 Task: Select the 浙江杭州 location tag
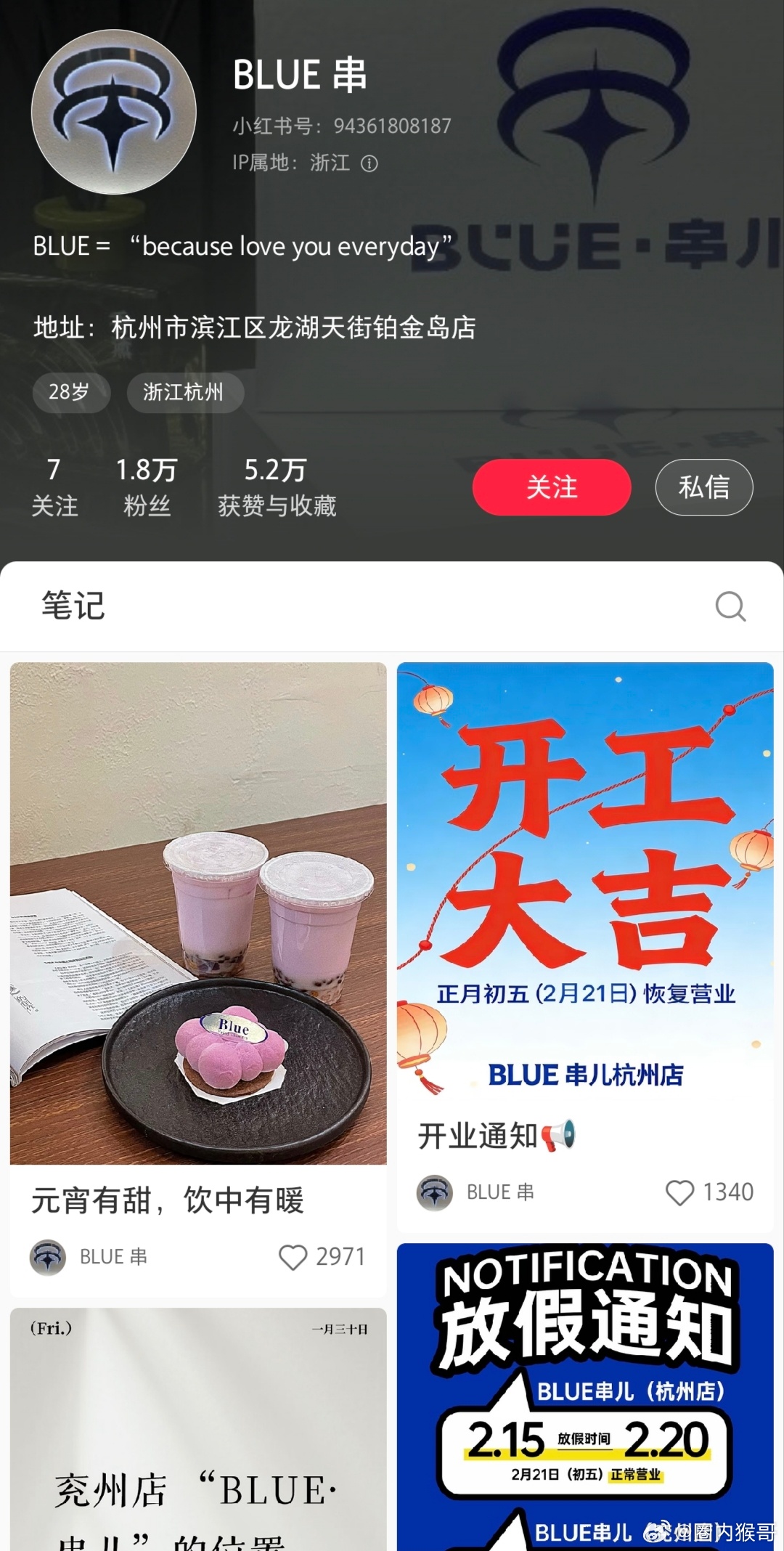coord(185,393)
